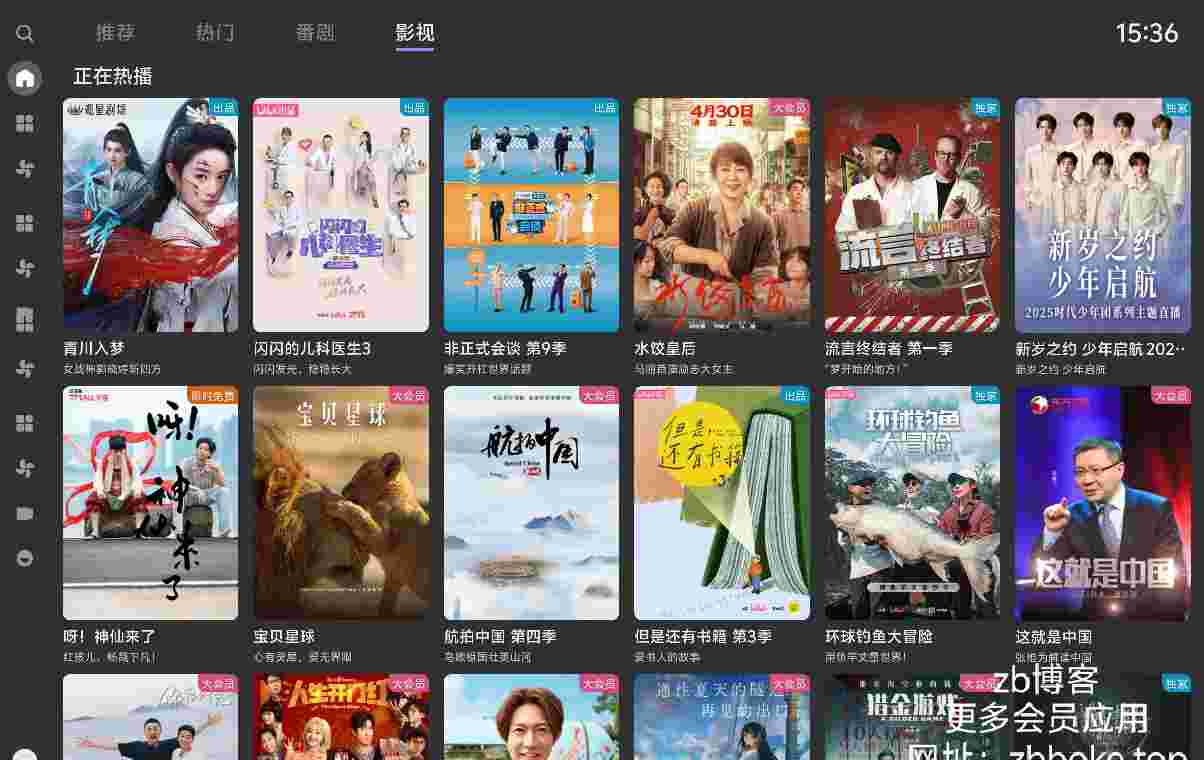Open 非正式会谈 第9季
The image size is (1204, 760).
[x=531, y=215]
